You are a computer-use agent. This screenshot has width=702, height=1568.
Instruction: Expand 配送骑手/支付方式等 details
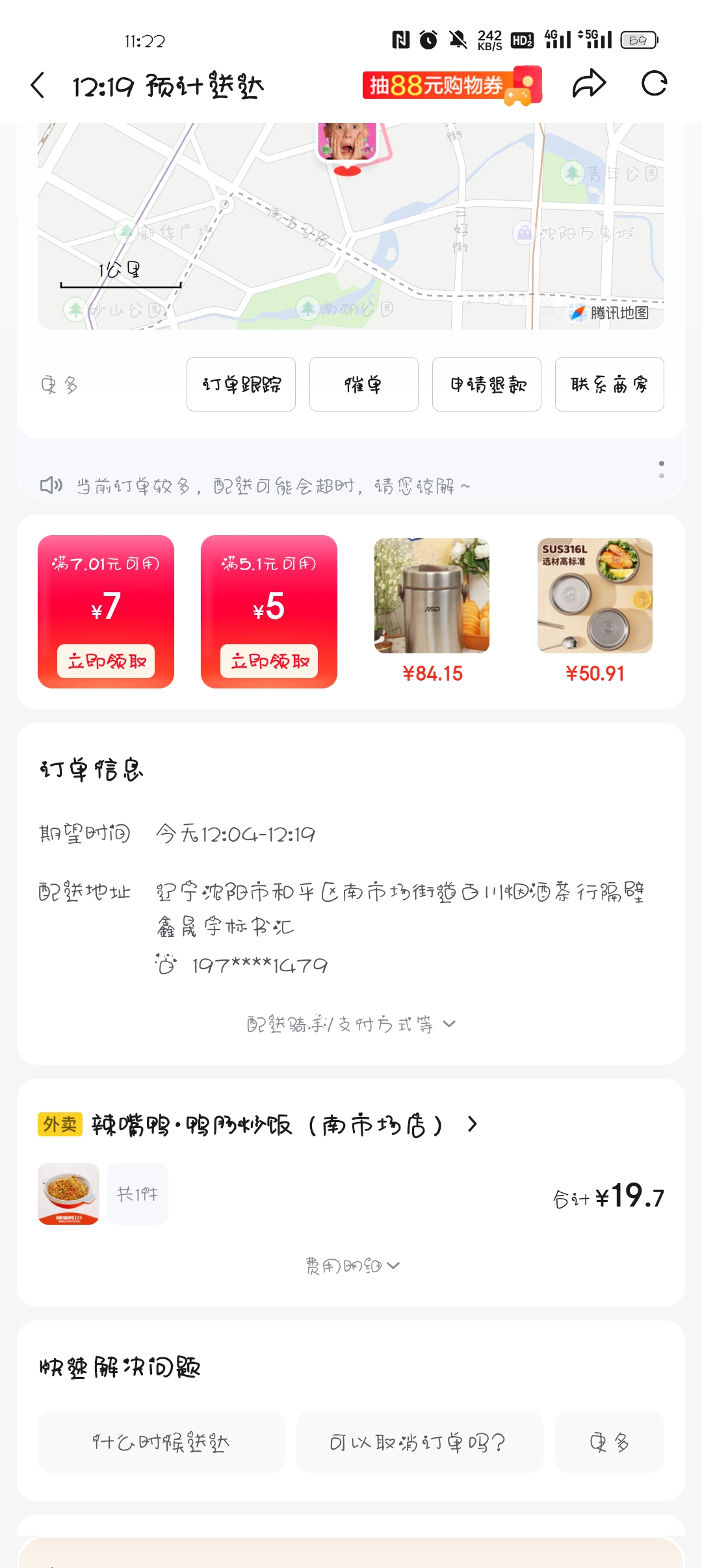click(x=351, y=1025)
